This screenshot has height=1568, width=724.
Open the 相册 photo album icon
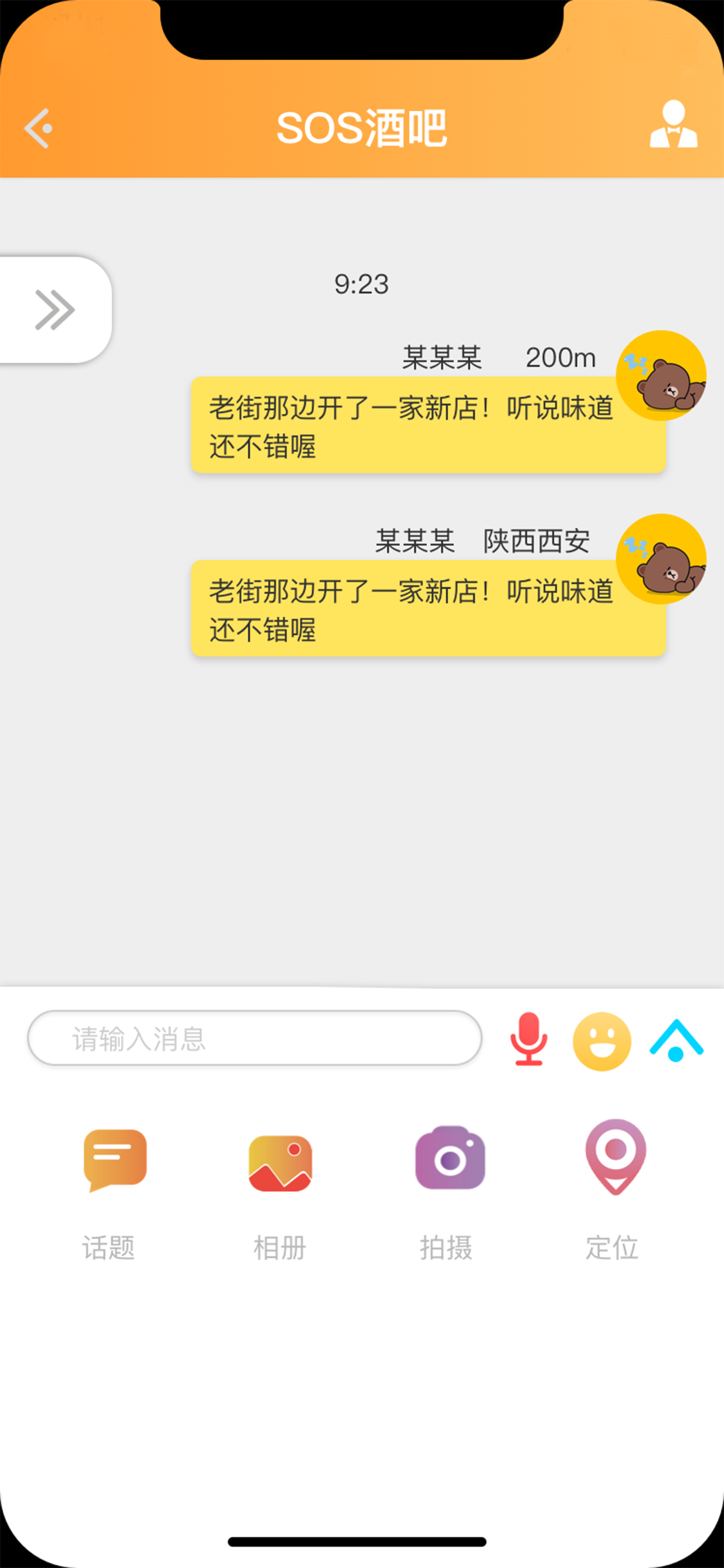281,1161
